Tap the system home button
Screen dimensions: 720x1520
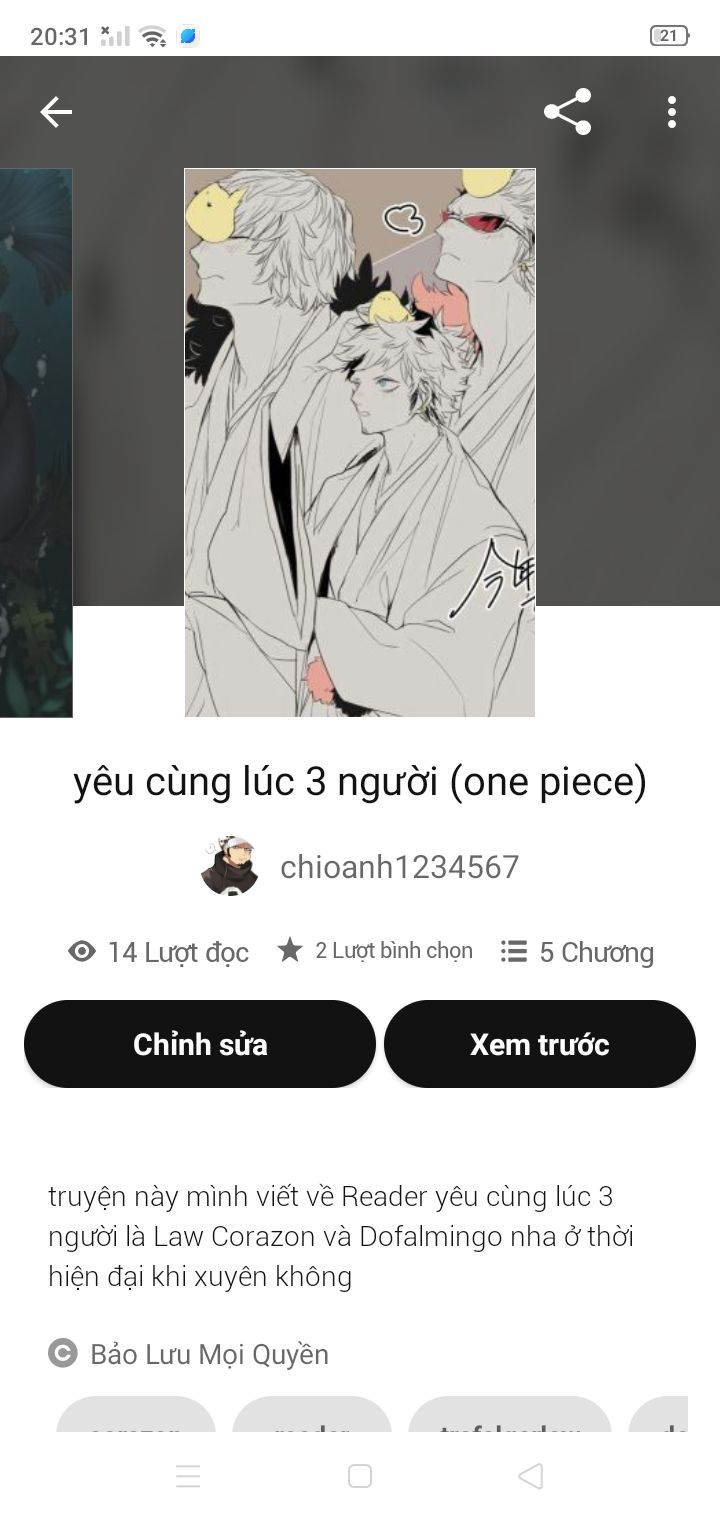(360, 1476)
